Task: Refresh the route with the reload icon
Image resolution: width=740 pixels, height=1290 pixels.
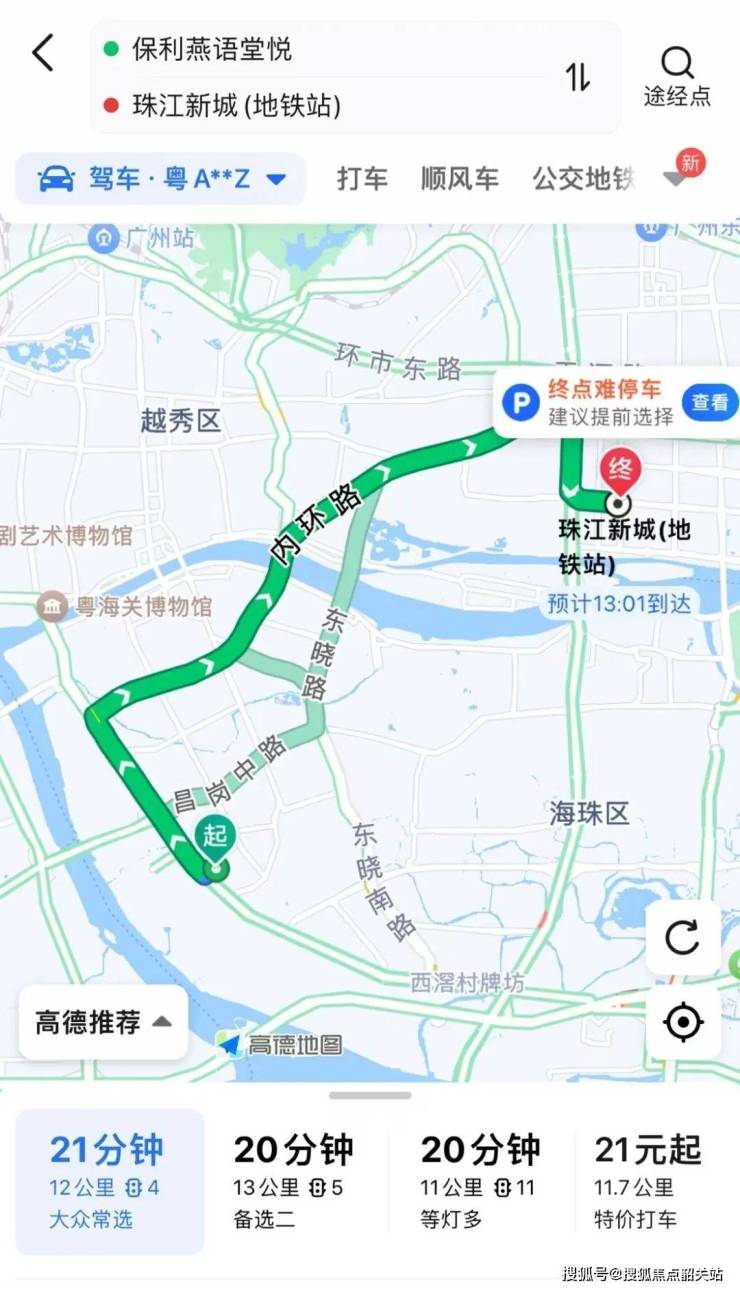Action: [683, 938]
